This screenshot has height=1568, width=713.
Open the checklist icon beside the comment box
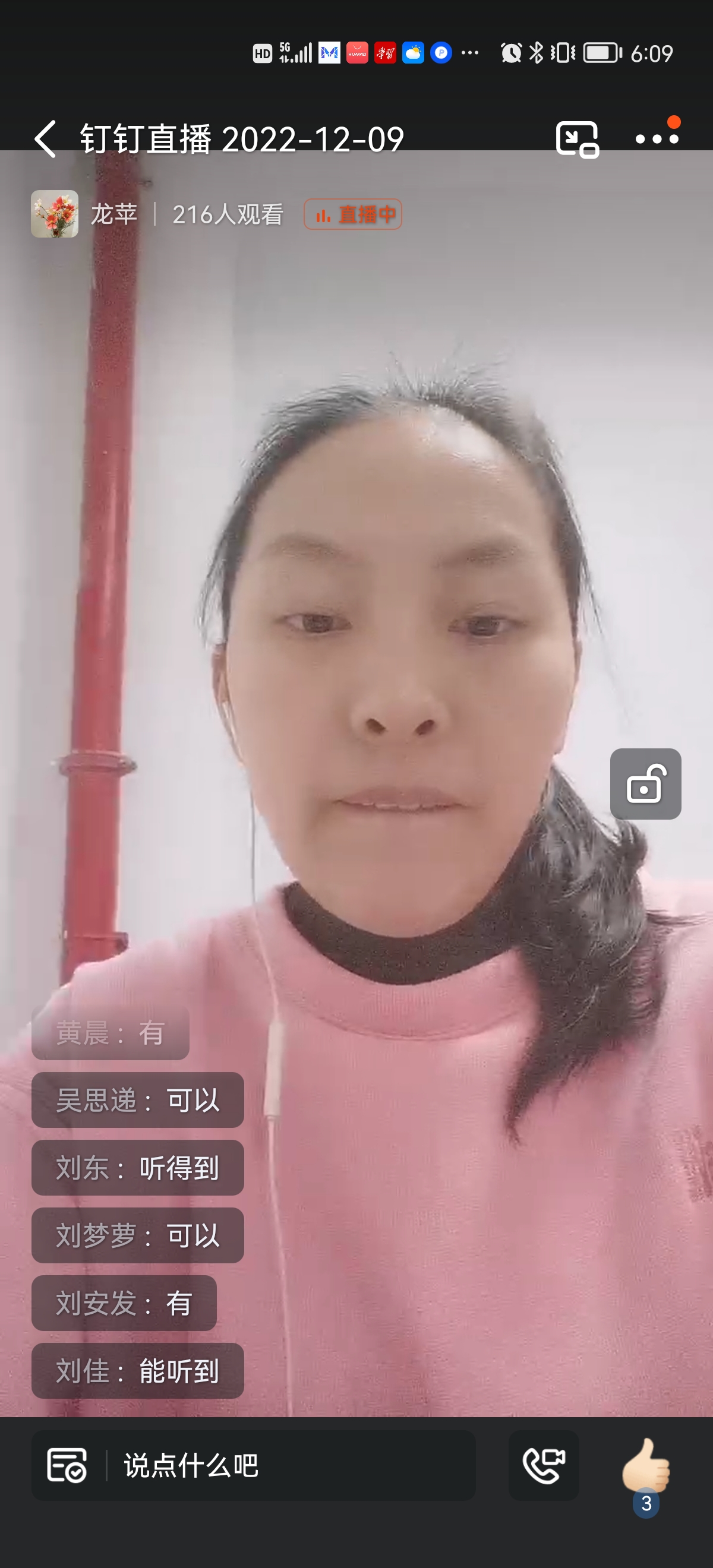(67, 1465)
